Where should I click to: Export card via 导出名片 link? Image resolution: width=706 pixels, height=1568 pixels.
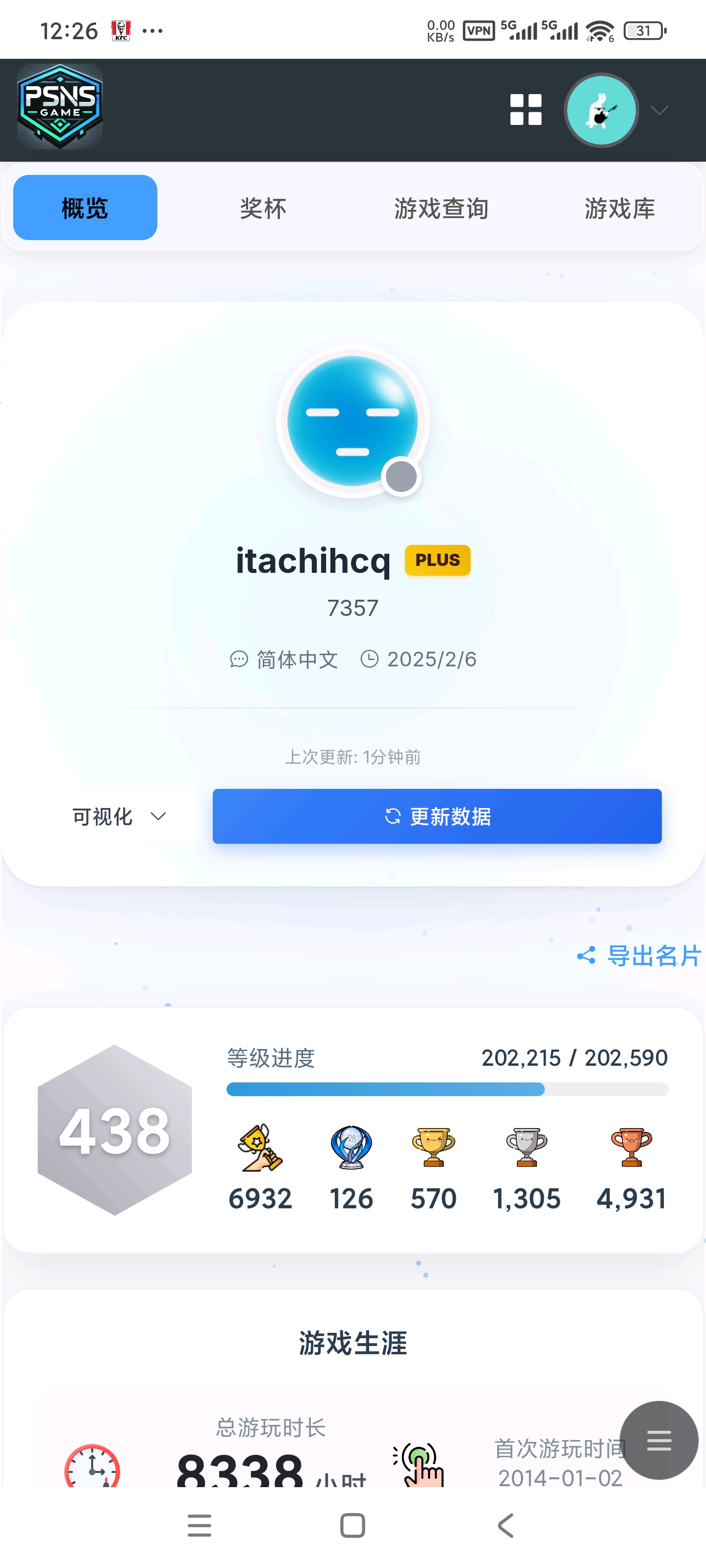[x=640, y=955]
